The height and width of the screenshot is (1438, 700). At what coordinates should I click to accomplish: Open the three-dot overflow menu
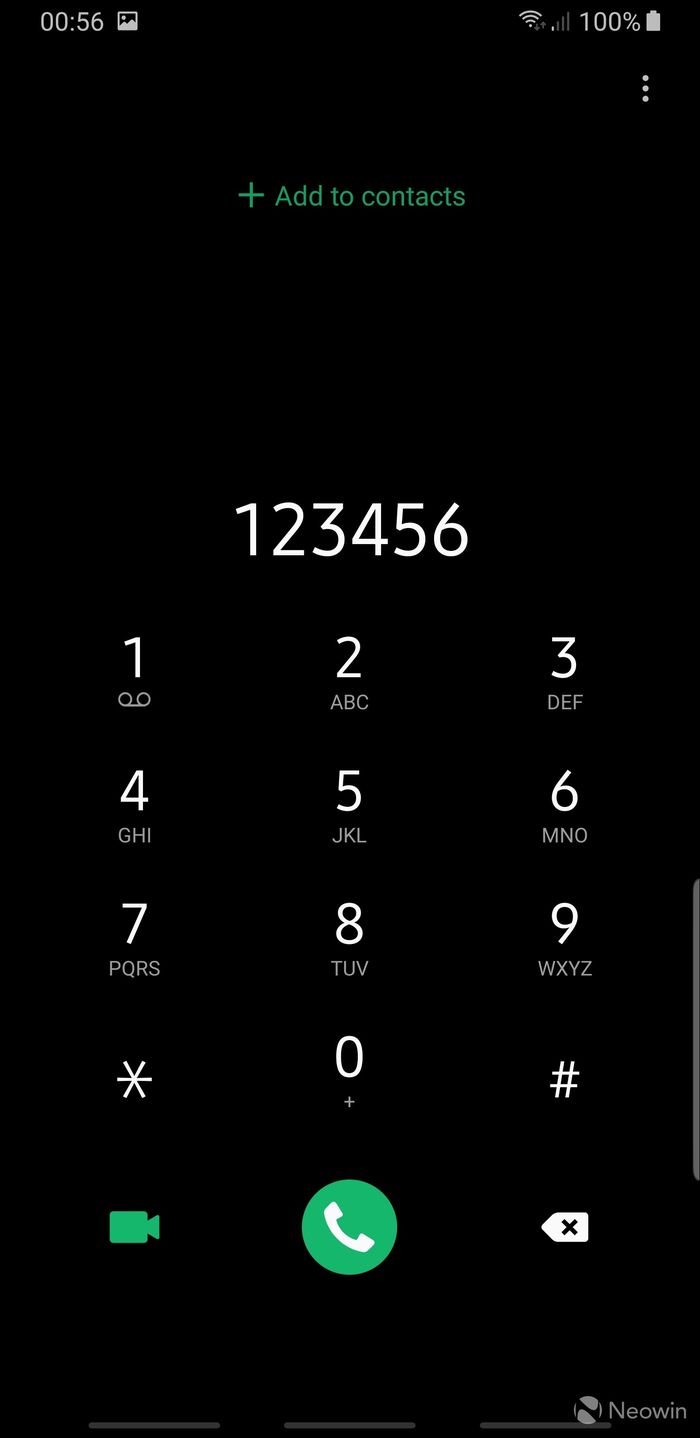coord(645,89)
